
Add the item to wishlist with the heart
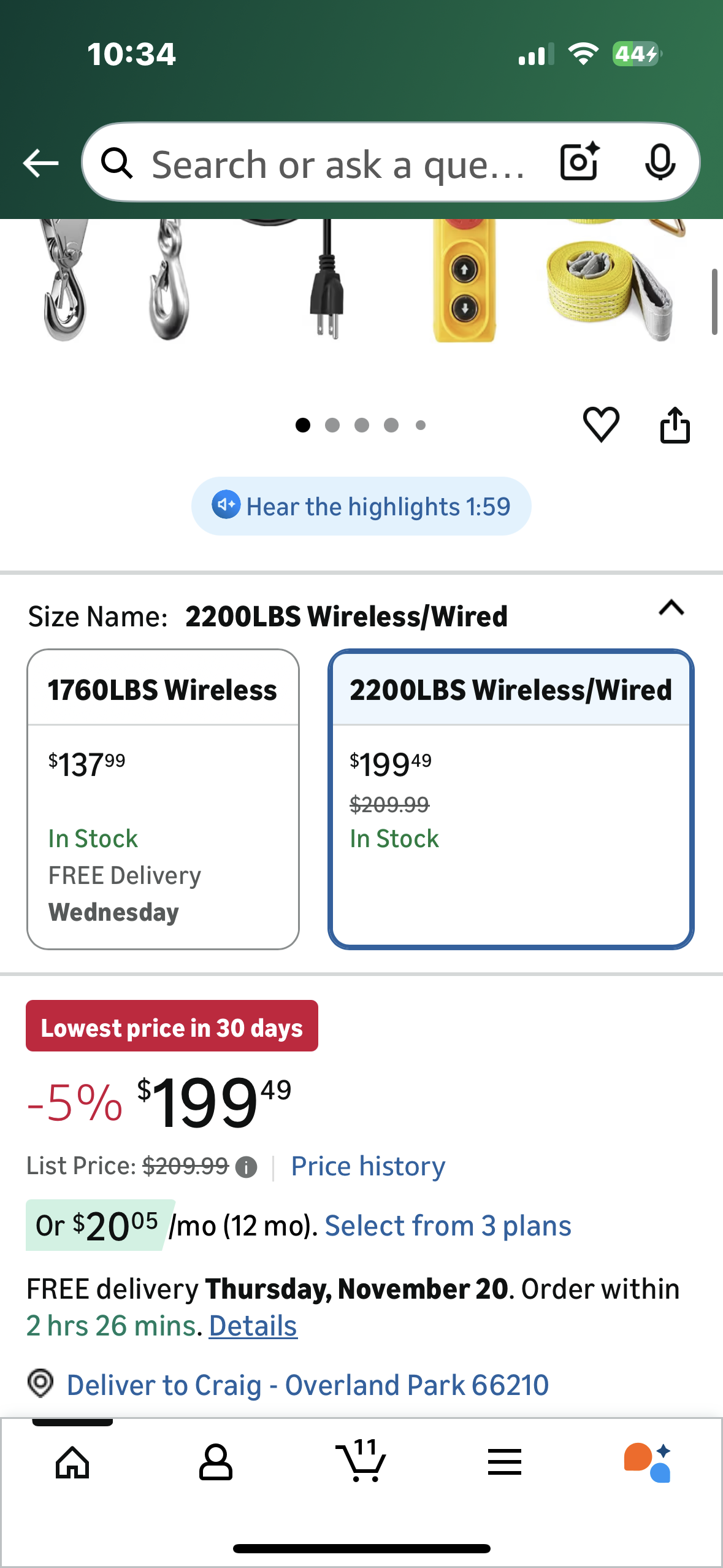tap(601, 425)
